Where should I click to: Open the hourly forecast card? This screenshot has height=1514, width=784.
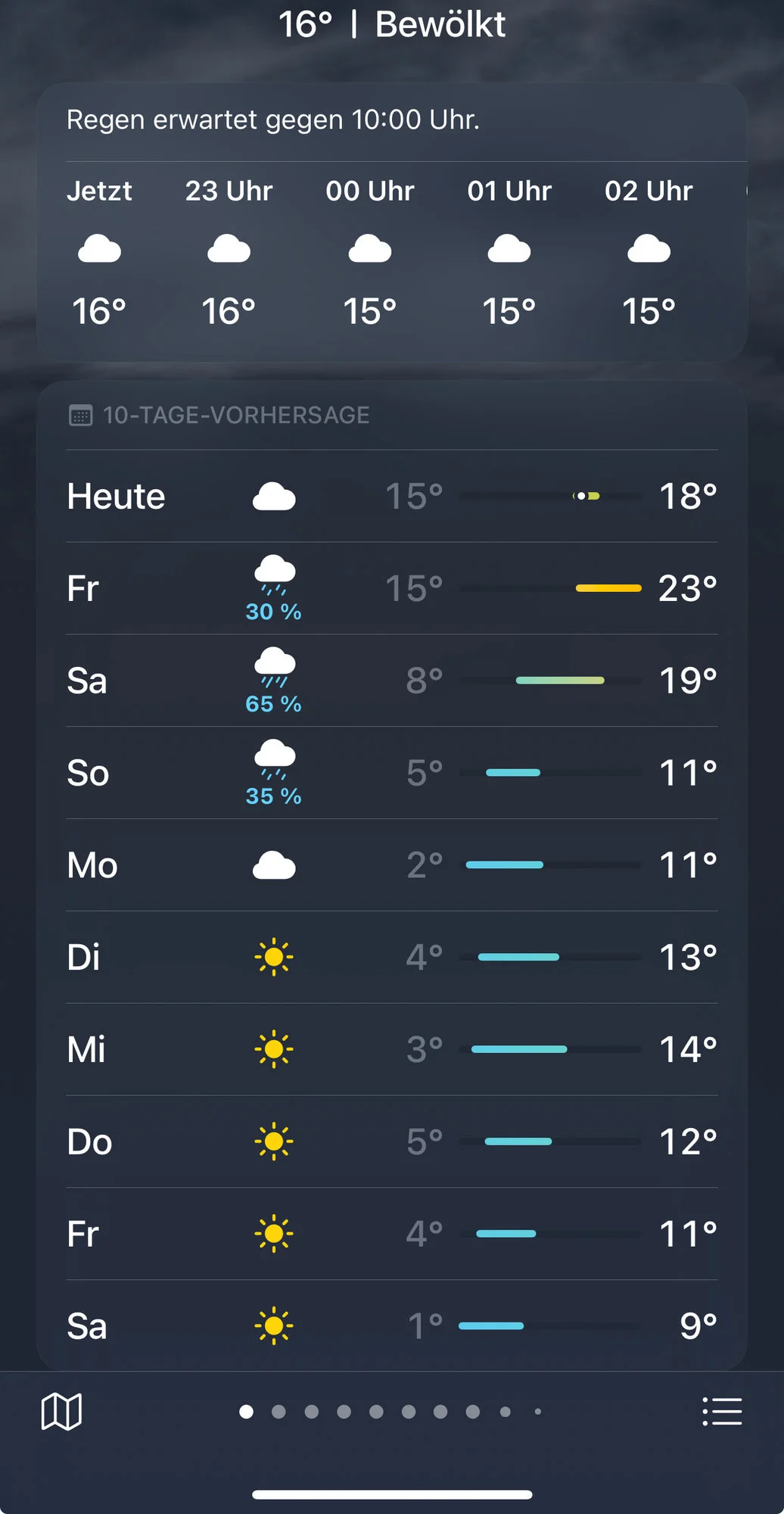392,222
